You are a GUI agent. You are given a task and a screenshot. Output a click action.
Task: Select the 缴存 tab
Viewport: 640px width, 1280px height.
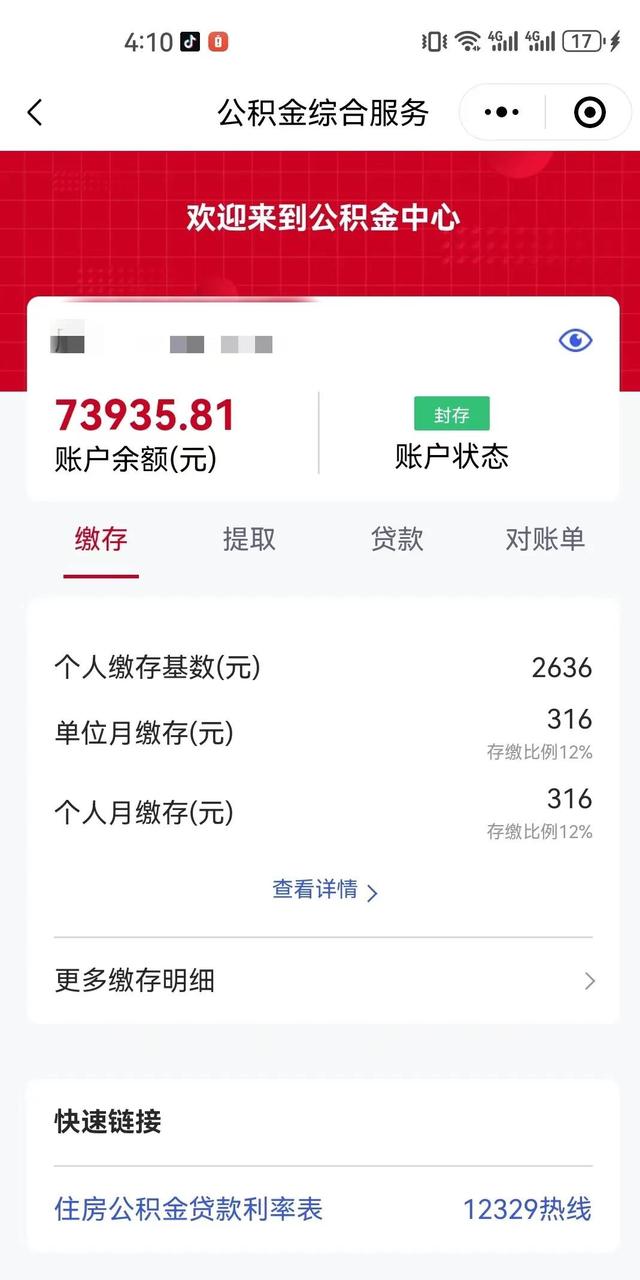click(x=101, y=540)
